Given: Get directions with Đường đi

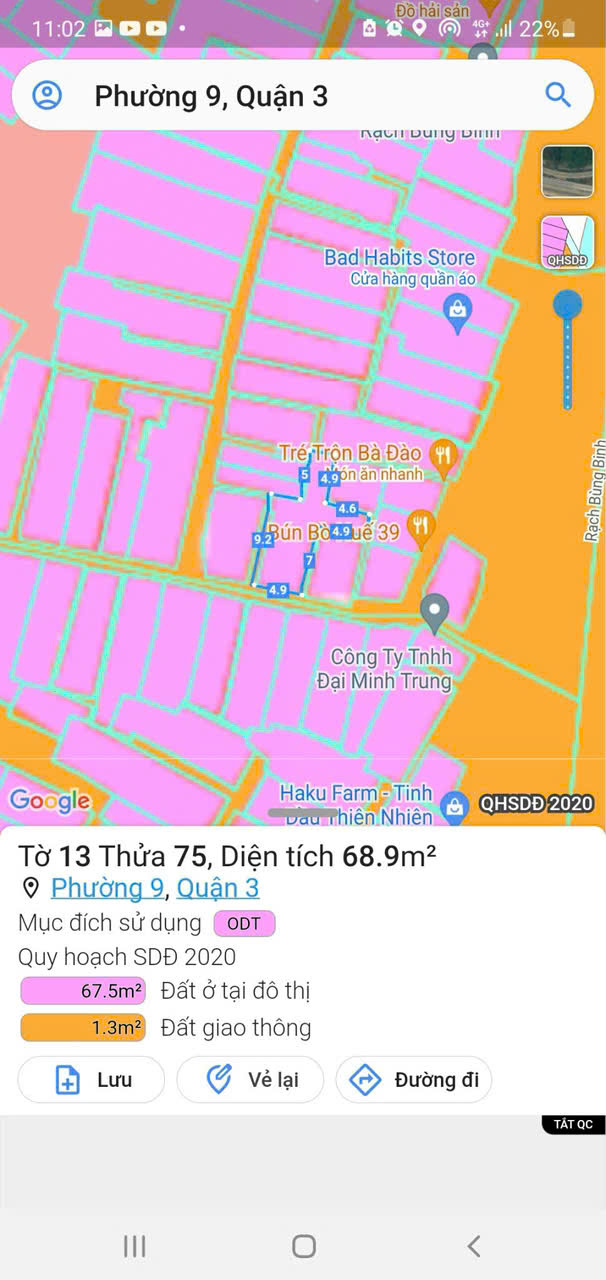Looking at the screenshot, I should [x=413, y=1080].
